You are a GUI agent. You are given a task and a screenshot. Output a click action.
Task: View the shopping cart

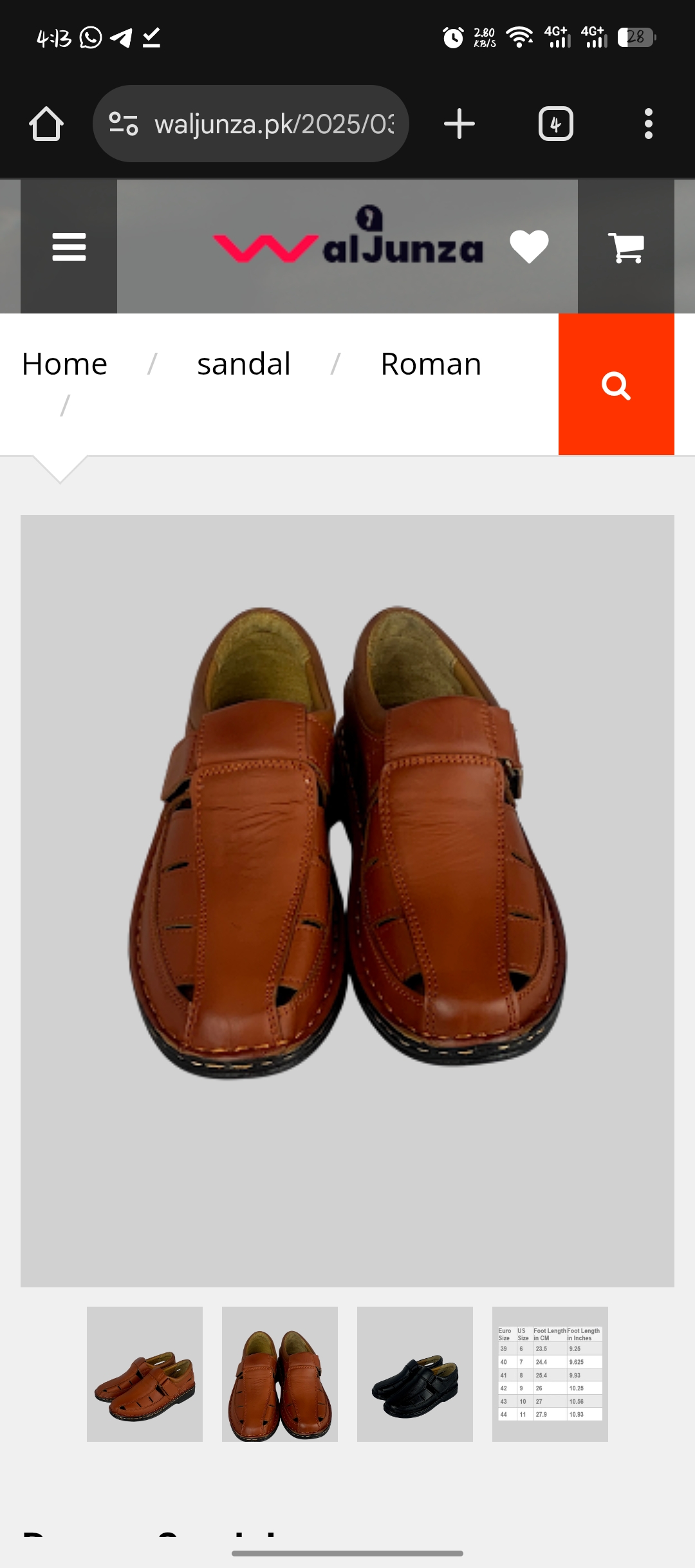click(624, 247)
